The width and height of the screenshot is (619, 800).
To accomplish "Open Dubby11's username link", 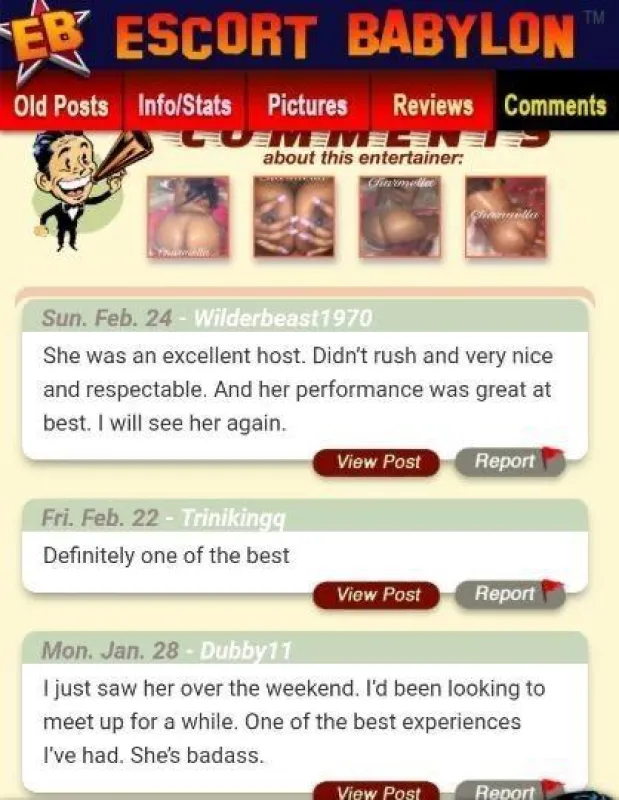I will click(x=246, y=651).
